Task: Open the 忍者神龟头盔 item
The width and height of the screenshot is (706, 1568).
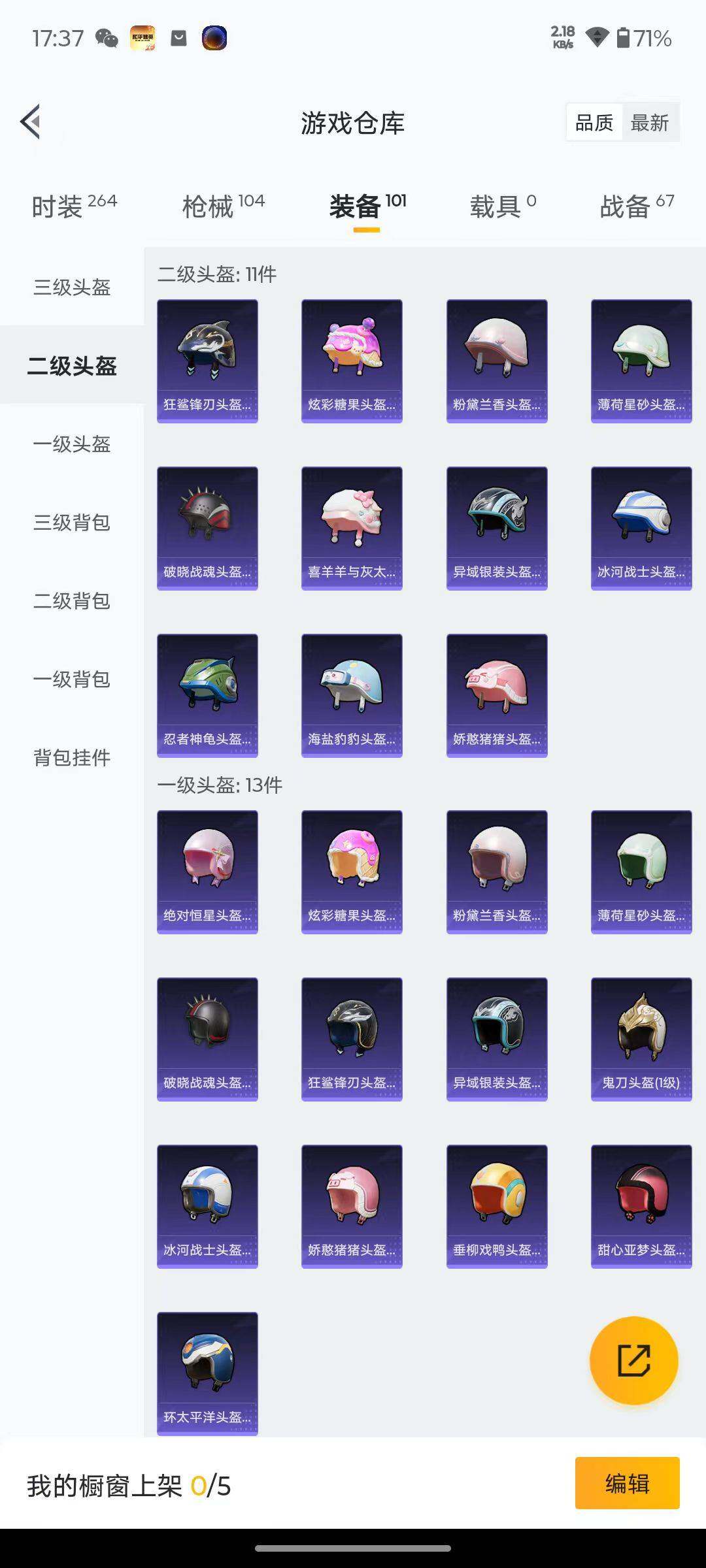Action: [207, 695]
